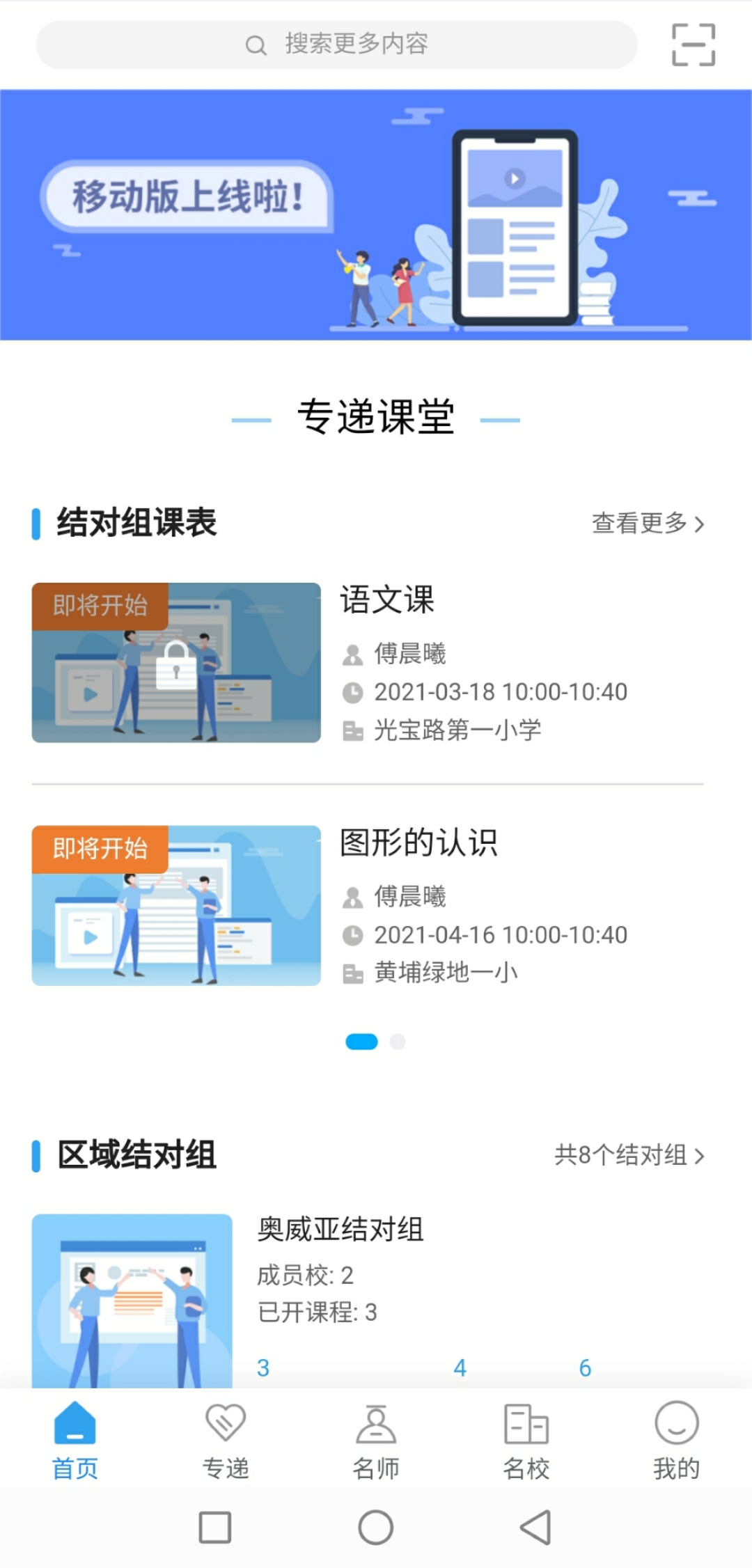752x1568 pixels.
Task: Tap the system home button
Action: (376, 1528)
